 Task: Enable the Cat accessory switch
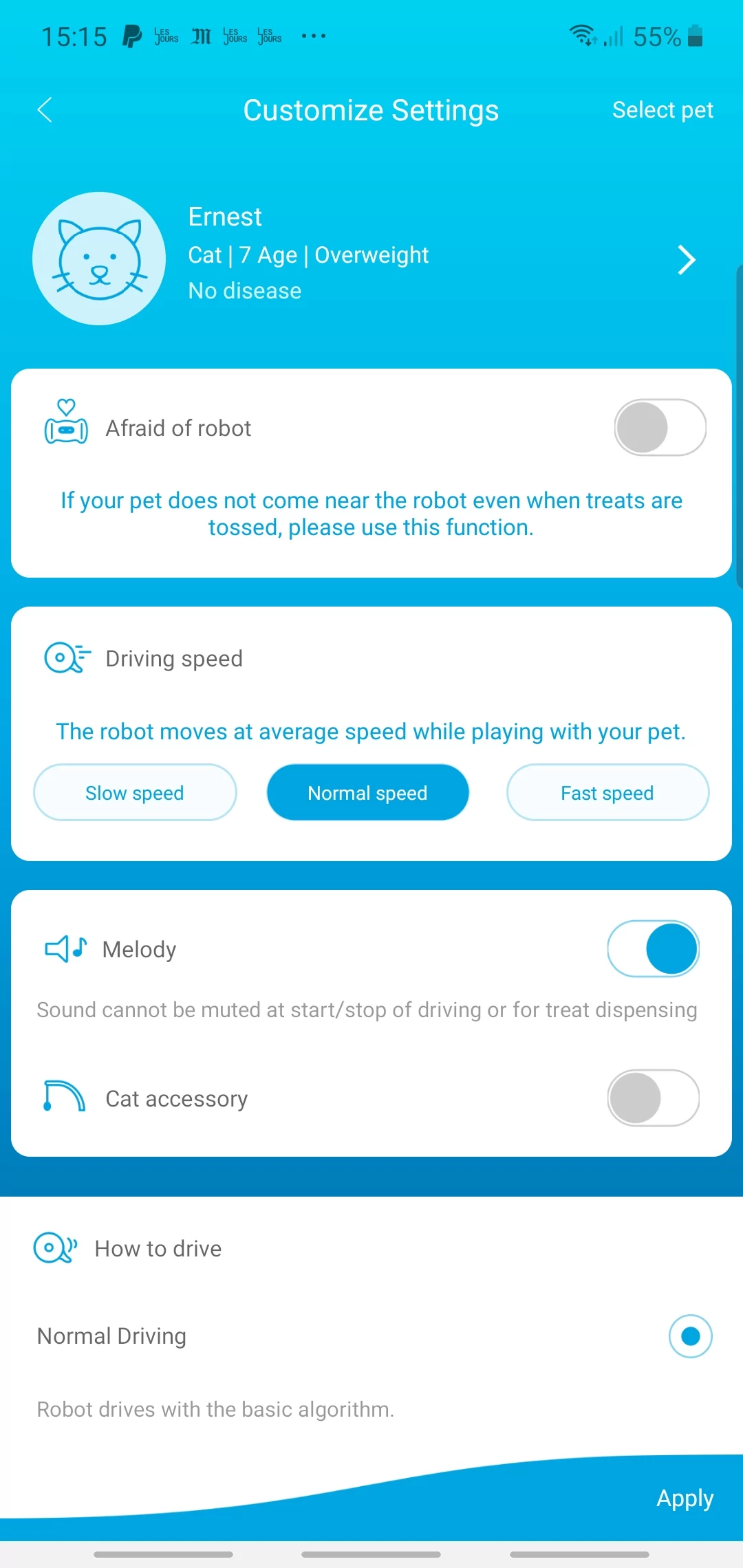[653, 1098]
